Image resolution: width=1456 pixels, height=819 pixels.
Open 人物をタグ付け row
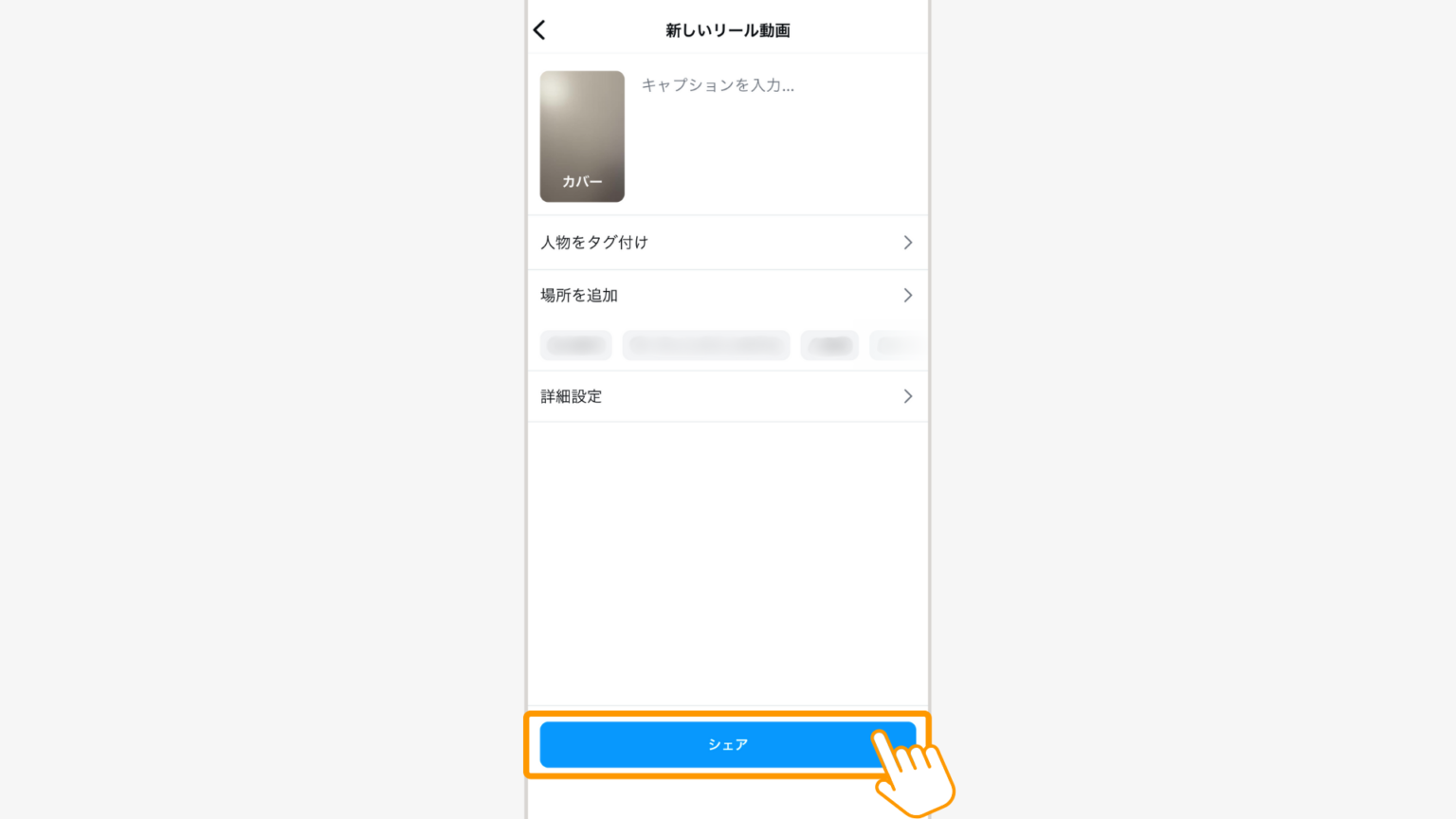click(x=728, y=243)
